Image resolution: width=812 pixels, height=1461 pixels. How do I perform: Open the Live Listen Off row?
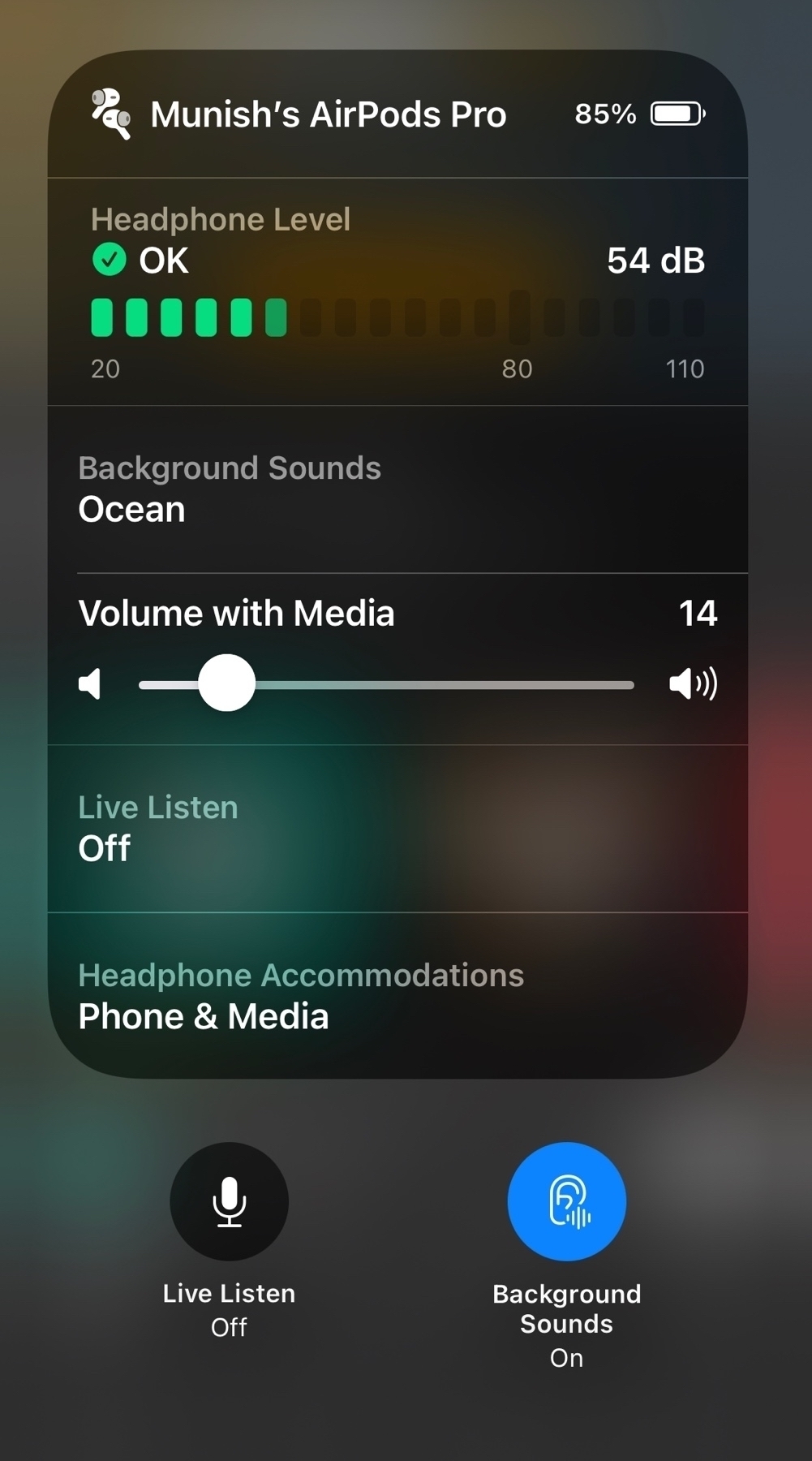tap(397, 829)
